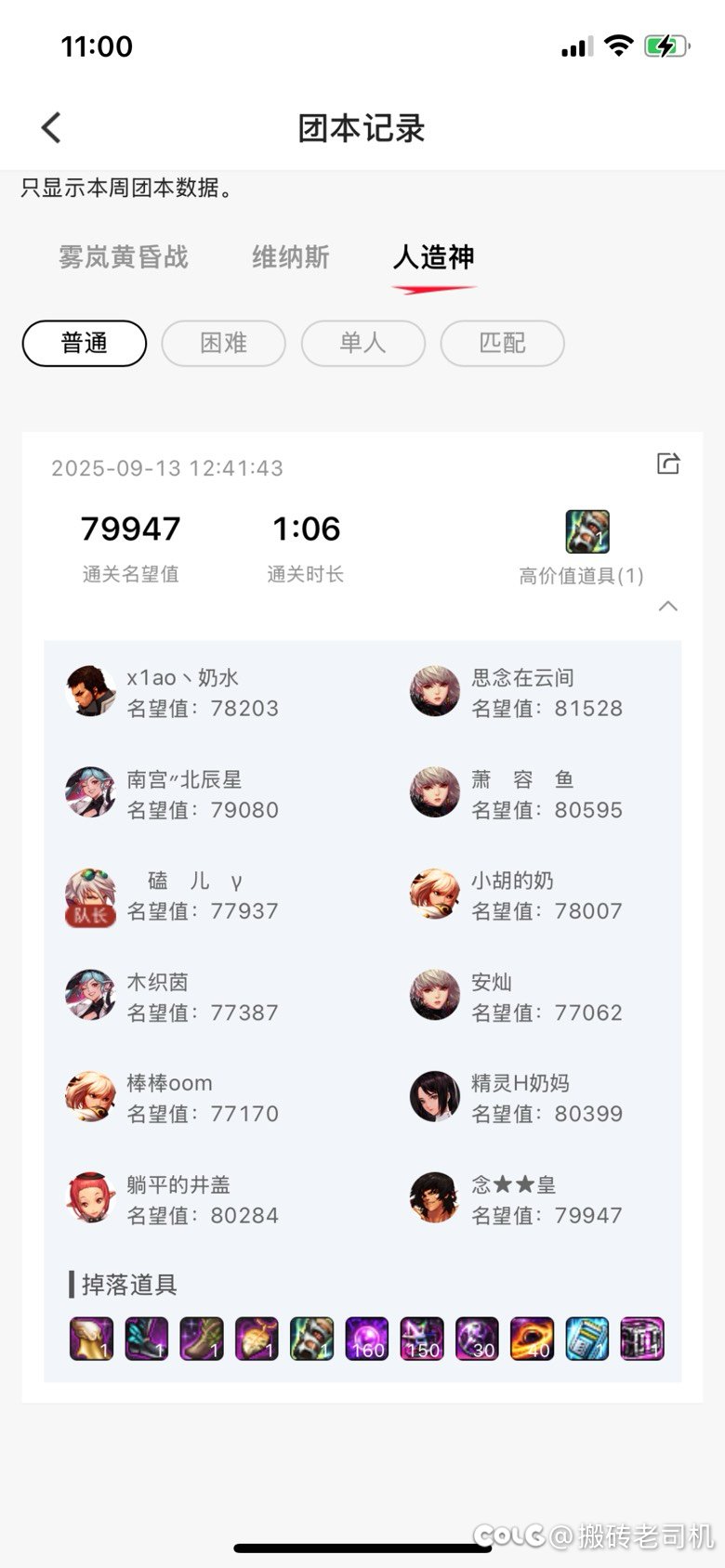
Task: Collapse the raid record details
Action: coord(667,607)
